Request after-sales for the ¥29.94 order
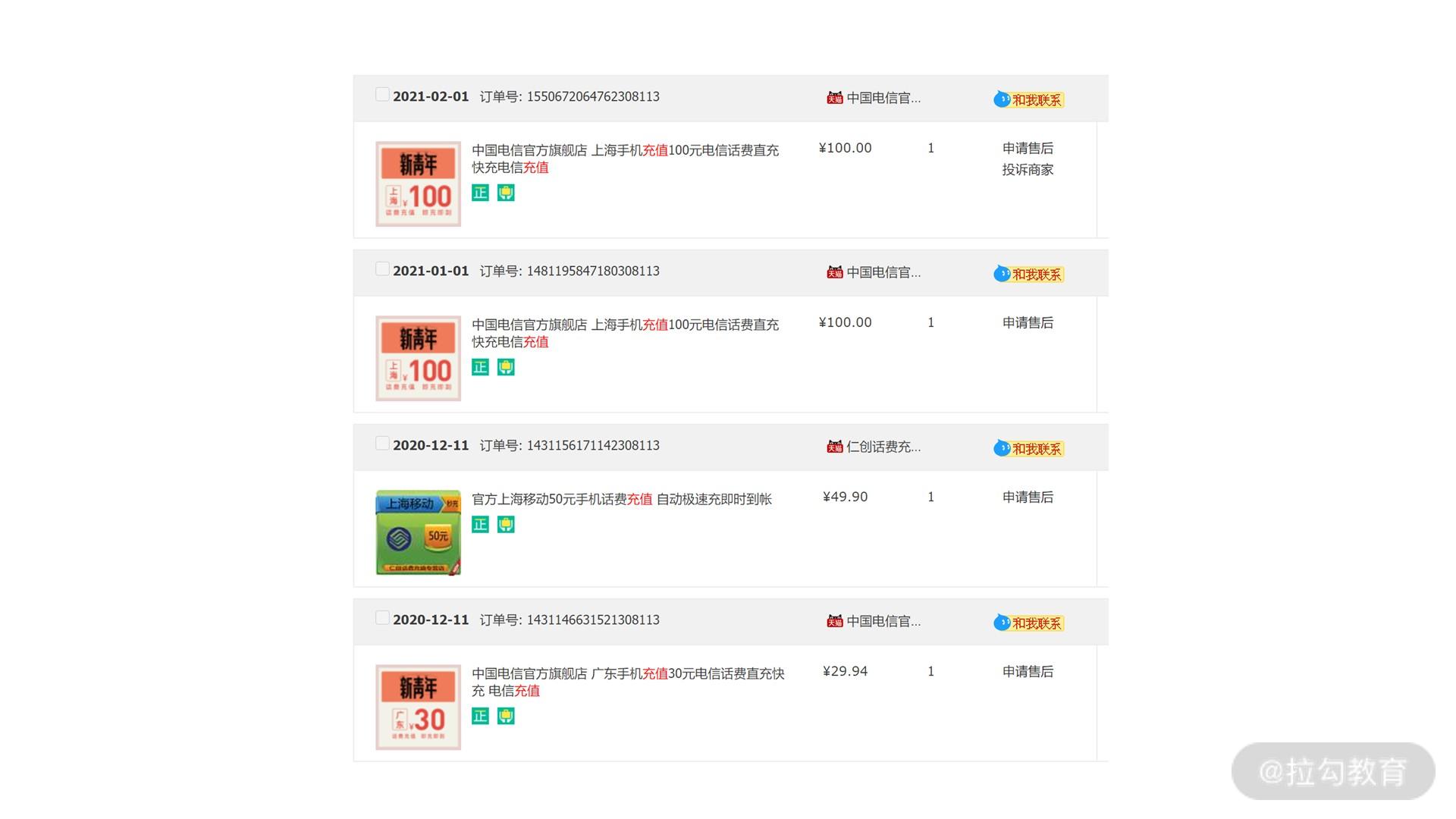 tap(1028, 671)
